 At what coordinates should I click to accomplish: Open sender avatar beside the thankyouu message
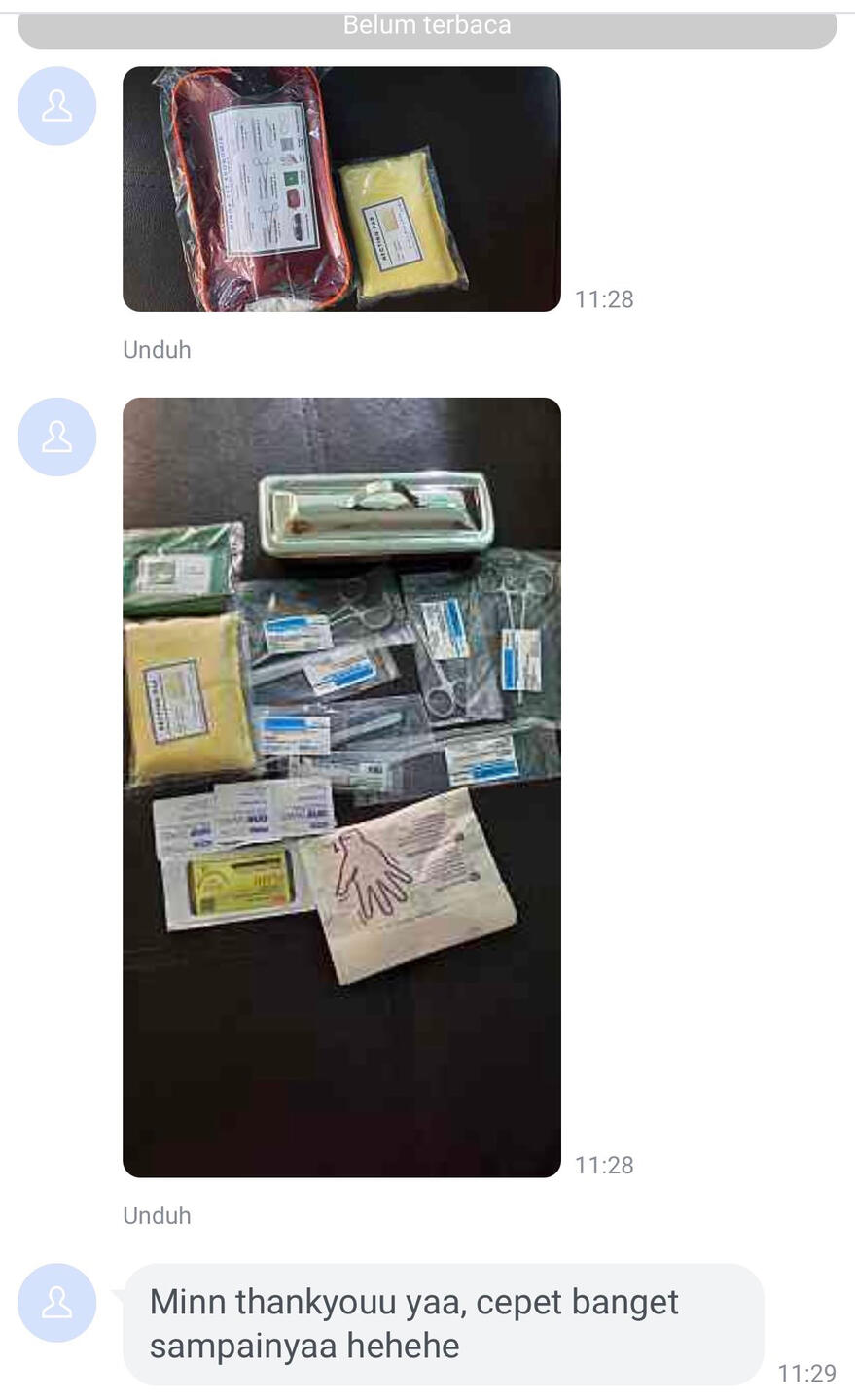click(56, 1303)
